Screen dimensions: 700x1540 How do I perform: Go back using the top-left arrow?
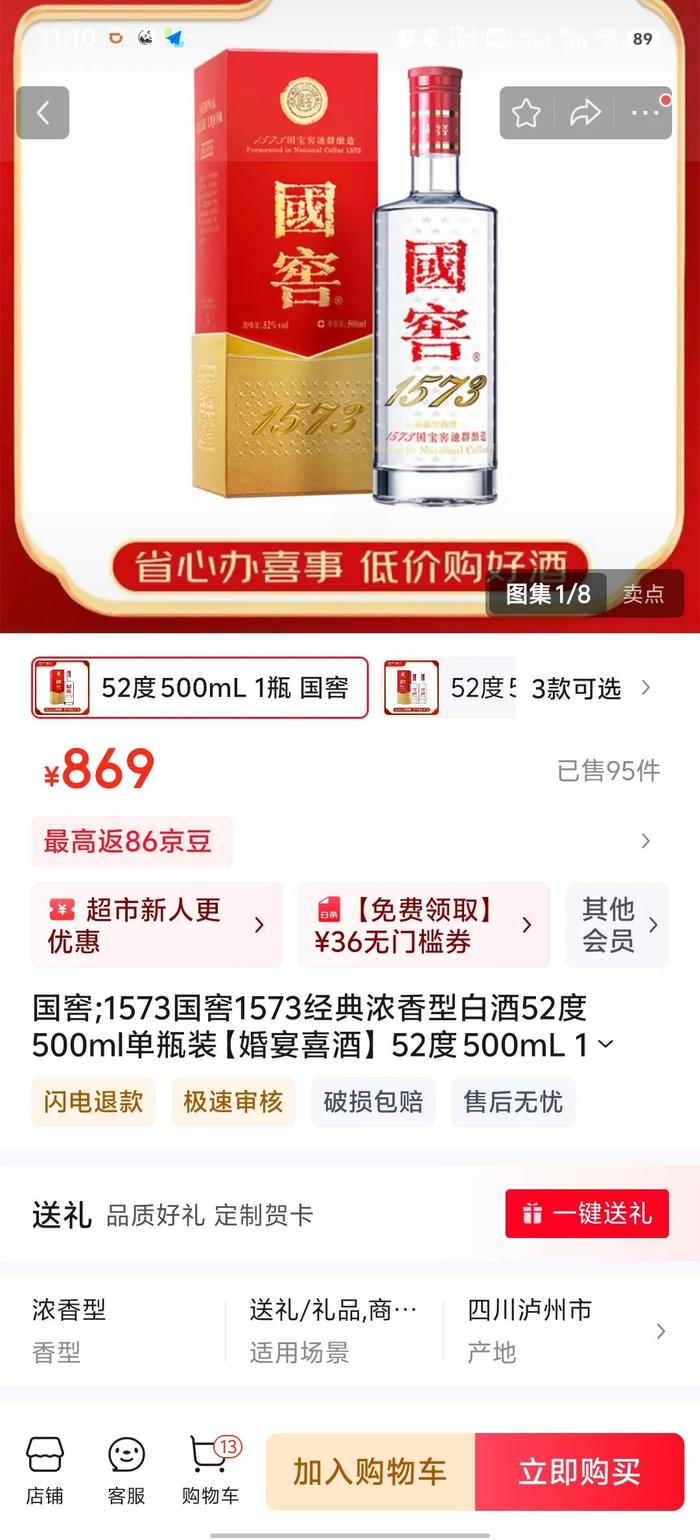pos(42,113)
